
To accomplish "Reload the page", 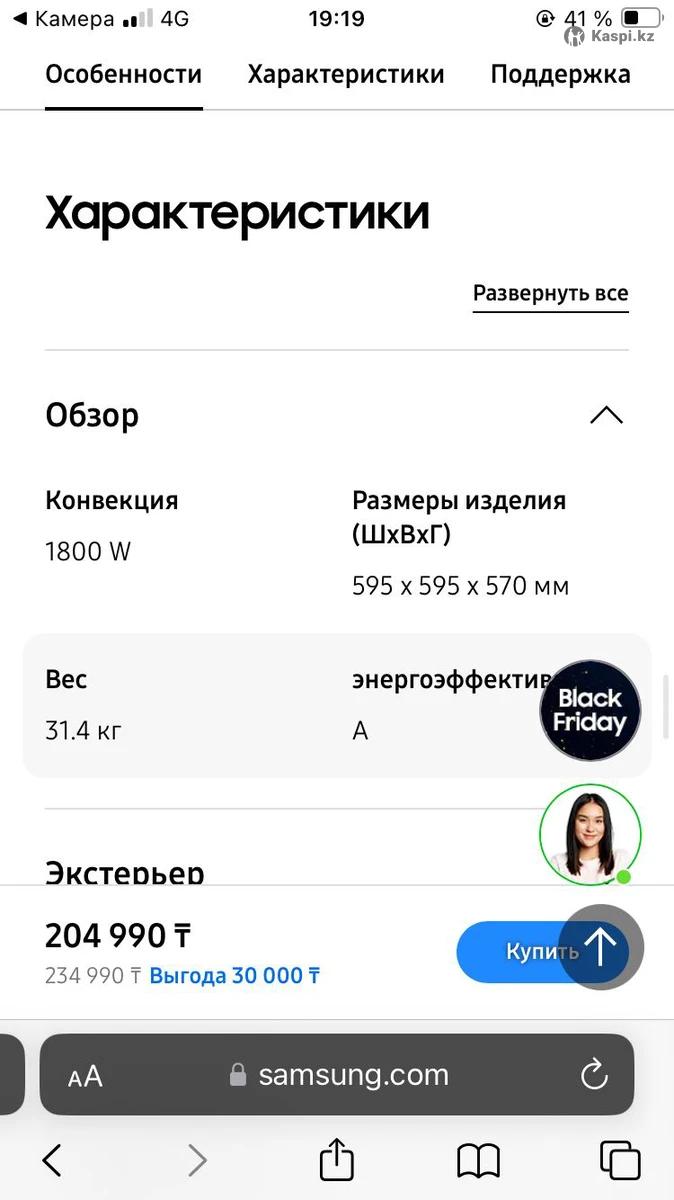I will [594, 1075].
